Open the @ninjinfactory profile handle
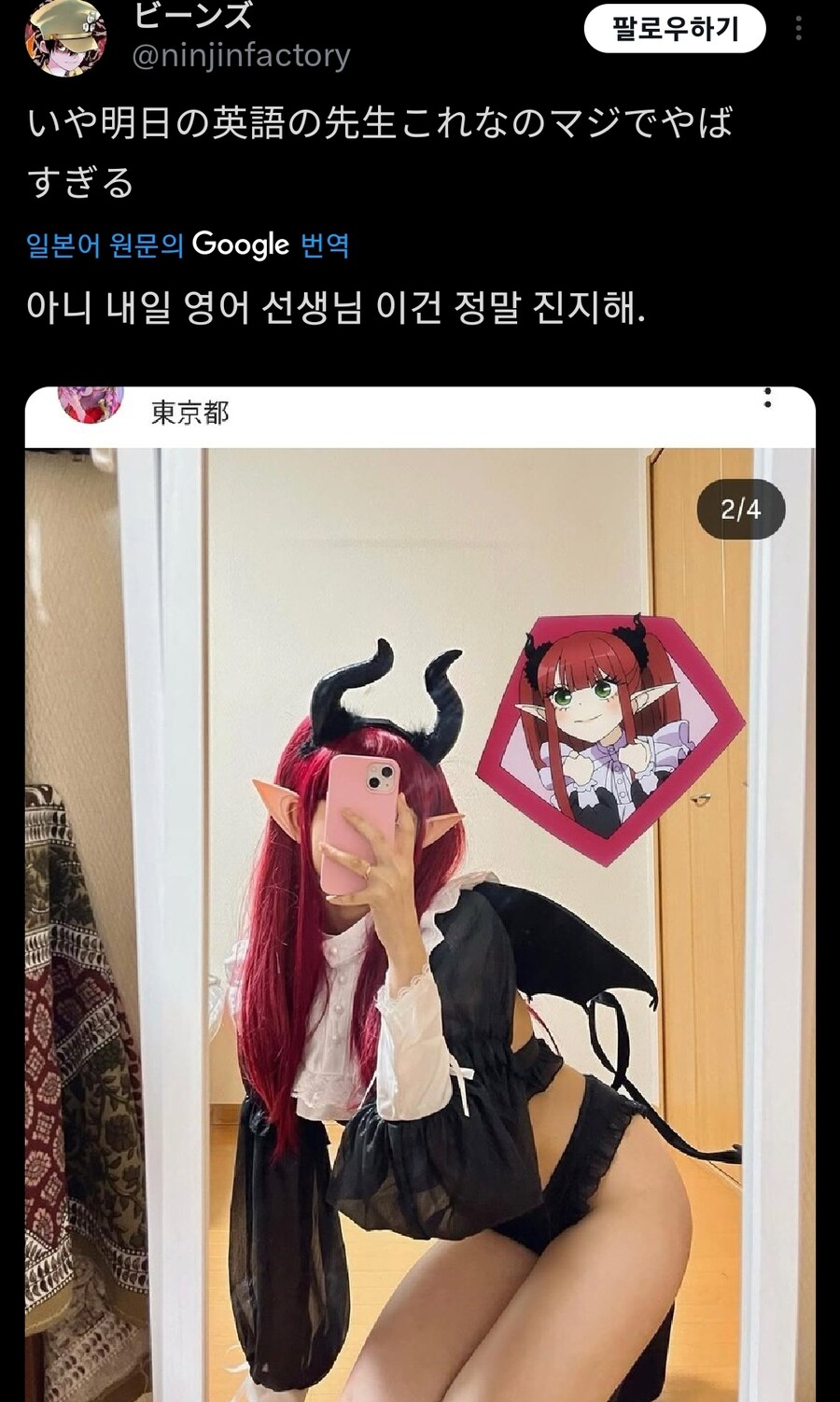This screenshot has height=1402, width=840. [241, 56]
